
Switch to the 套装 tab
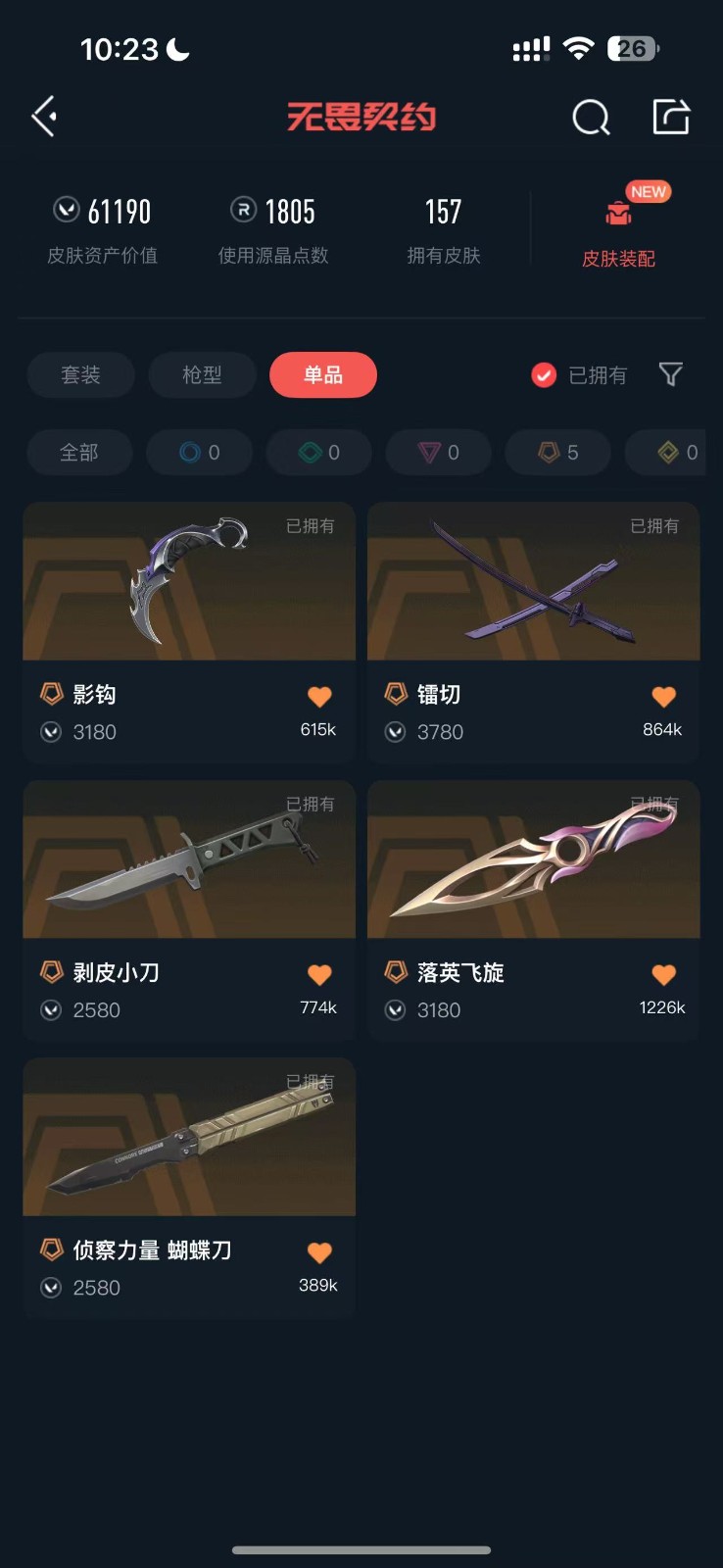81,375
